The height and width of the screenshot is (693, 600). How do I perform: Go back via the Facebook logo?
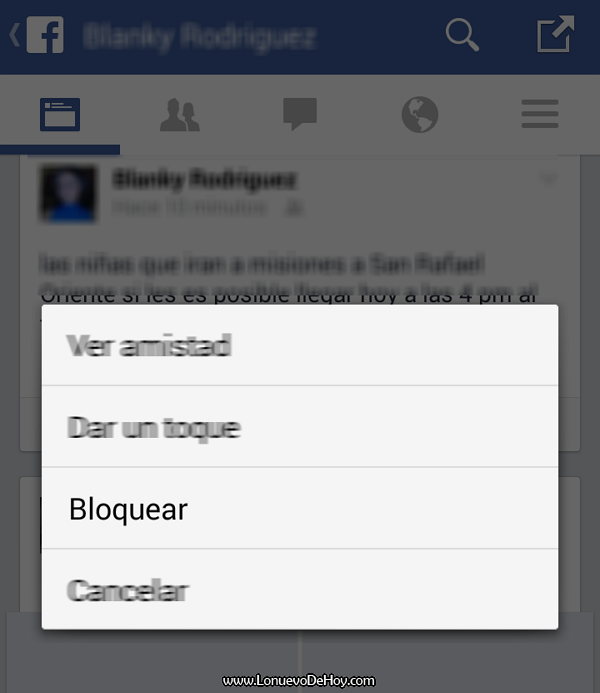click(38, 35)
